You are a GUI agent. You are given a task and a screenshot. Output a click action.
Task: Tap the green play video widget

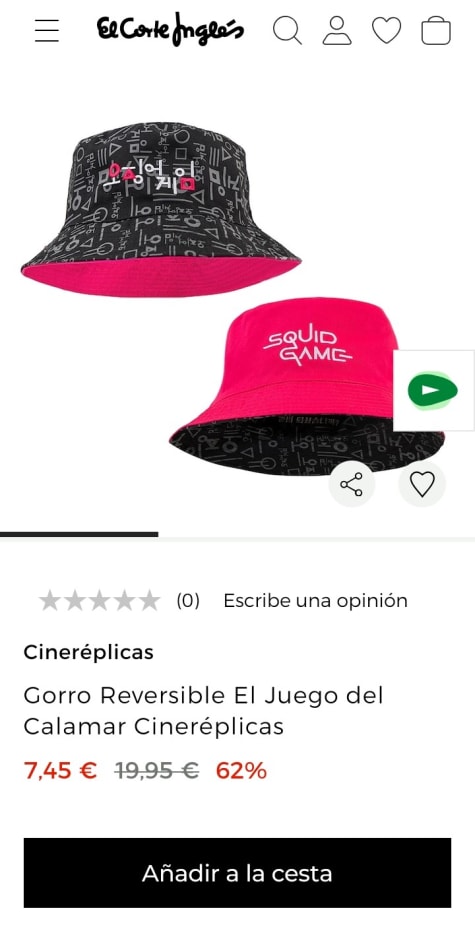[434, 390]
